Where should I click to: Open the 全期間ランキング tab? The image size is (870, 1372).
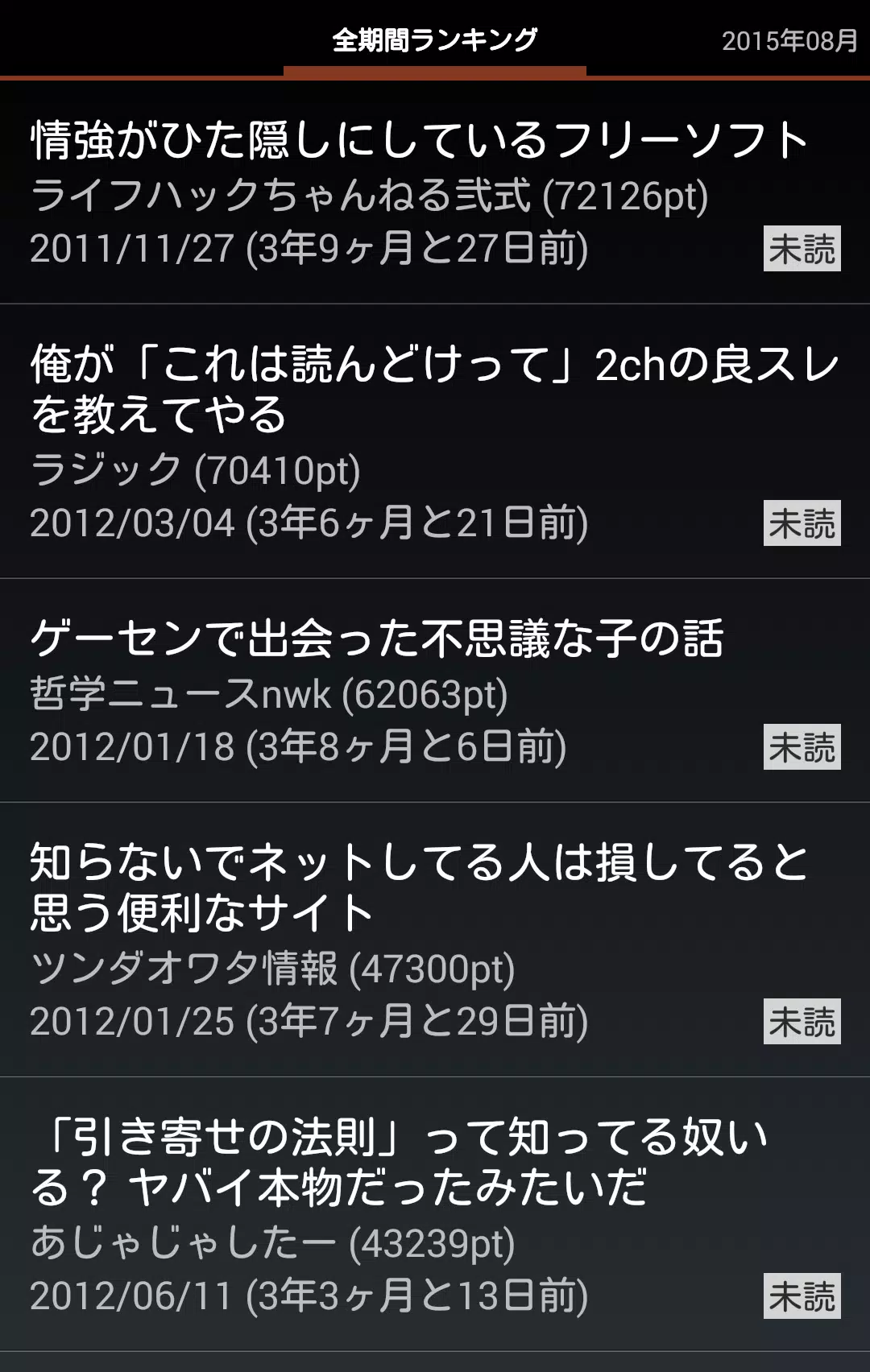[433, 38]
